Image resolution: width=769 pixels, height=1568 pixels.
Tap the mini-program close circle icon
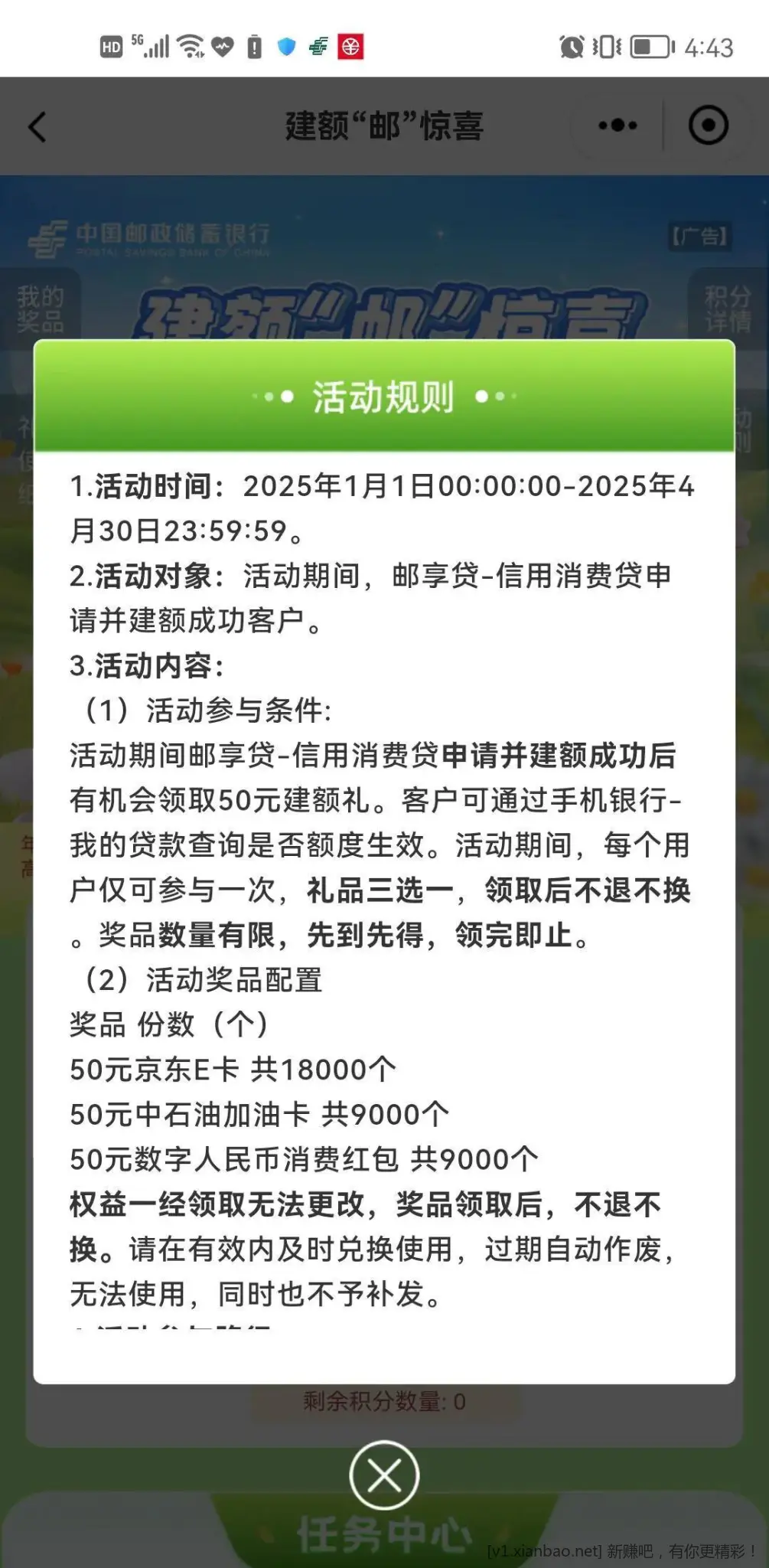coord(708,126)
